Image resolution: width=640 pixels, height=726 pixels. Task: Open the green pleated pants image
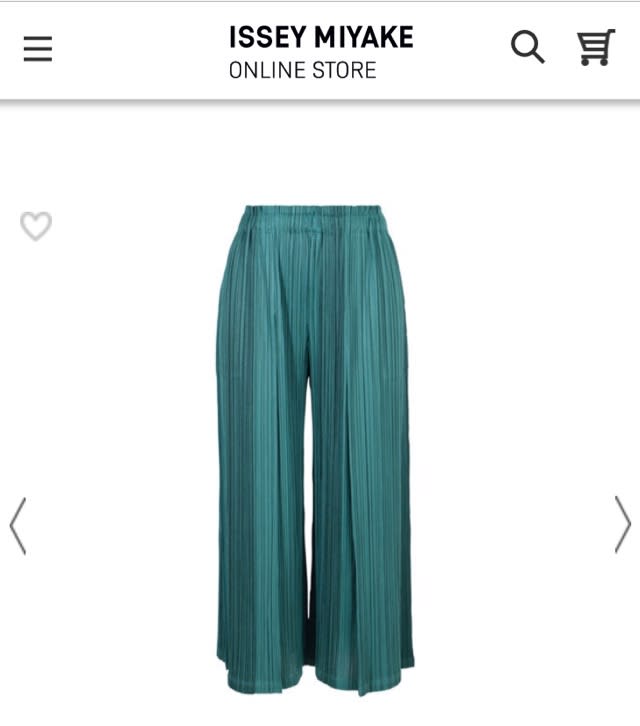[316, 450]
